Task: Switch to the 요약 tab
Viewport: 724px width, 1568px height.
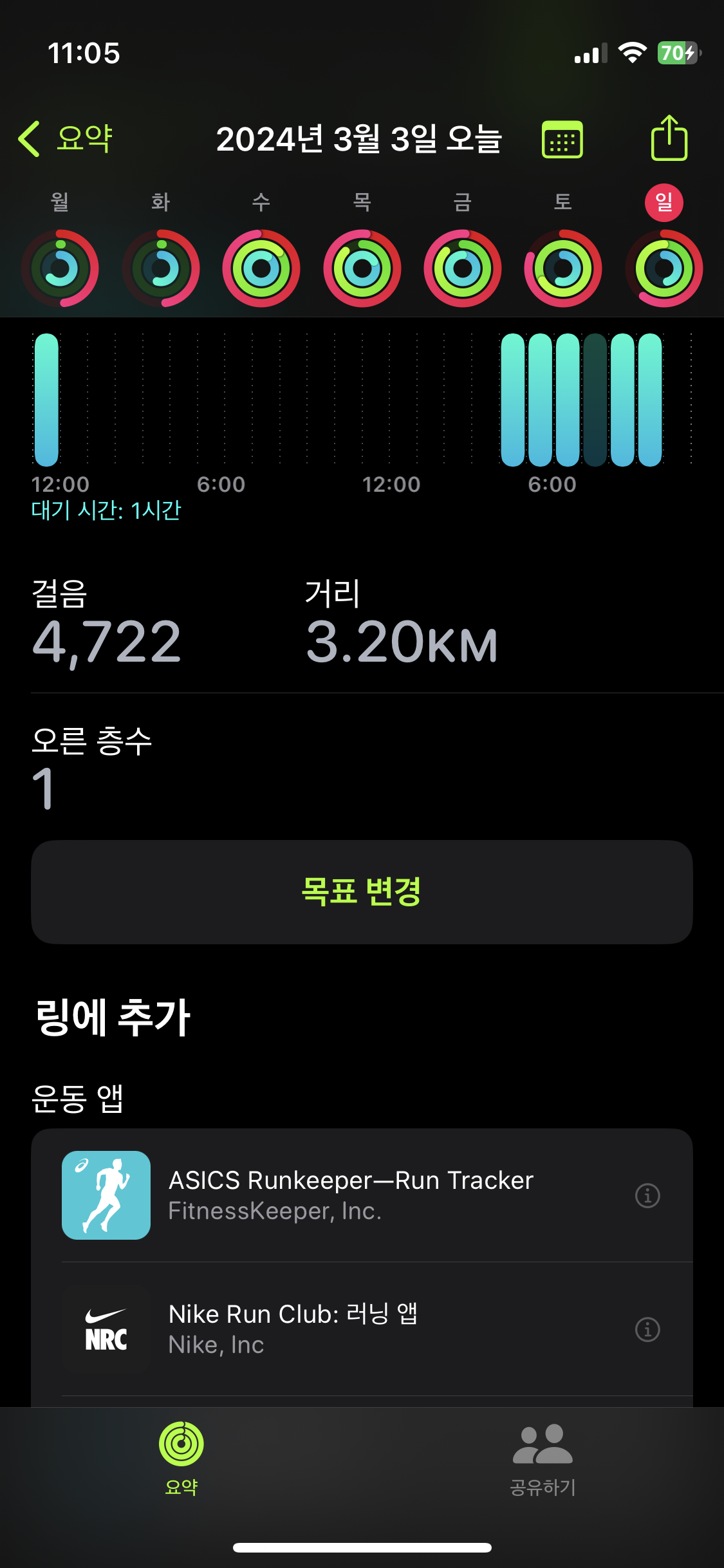Action: pos(181,1459)
